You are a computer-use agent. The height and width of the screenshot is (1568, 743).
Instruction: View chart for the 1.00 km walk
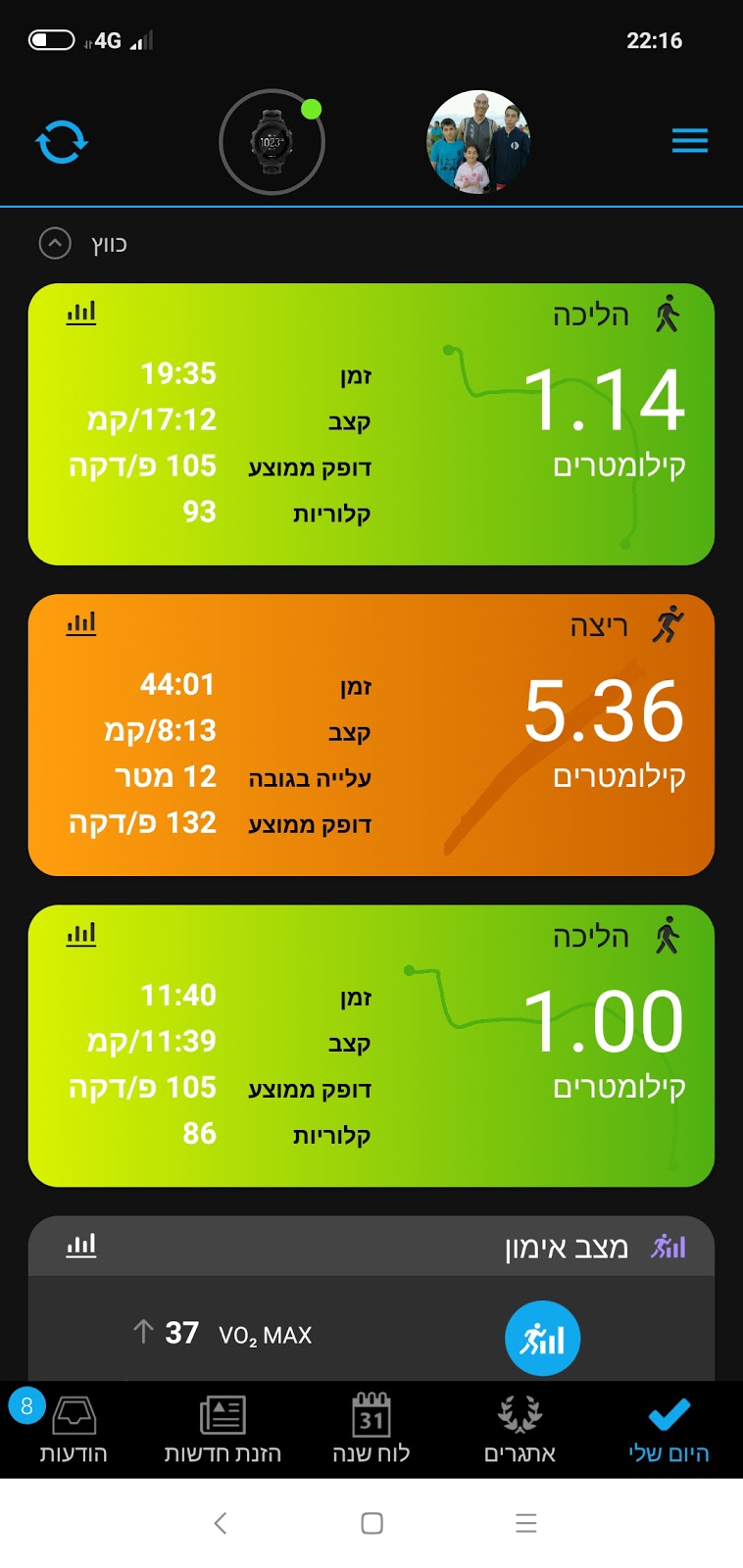(81, 934)
